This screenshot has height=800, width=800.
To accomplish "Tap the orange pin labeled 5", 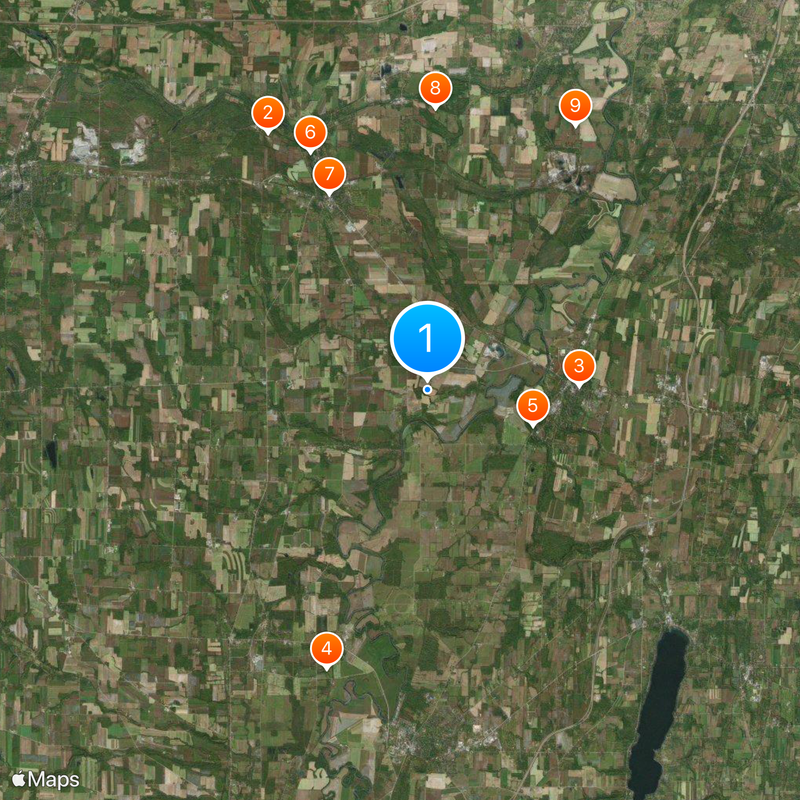I will click(x=532, y=405).
